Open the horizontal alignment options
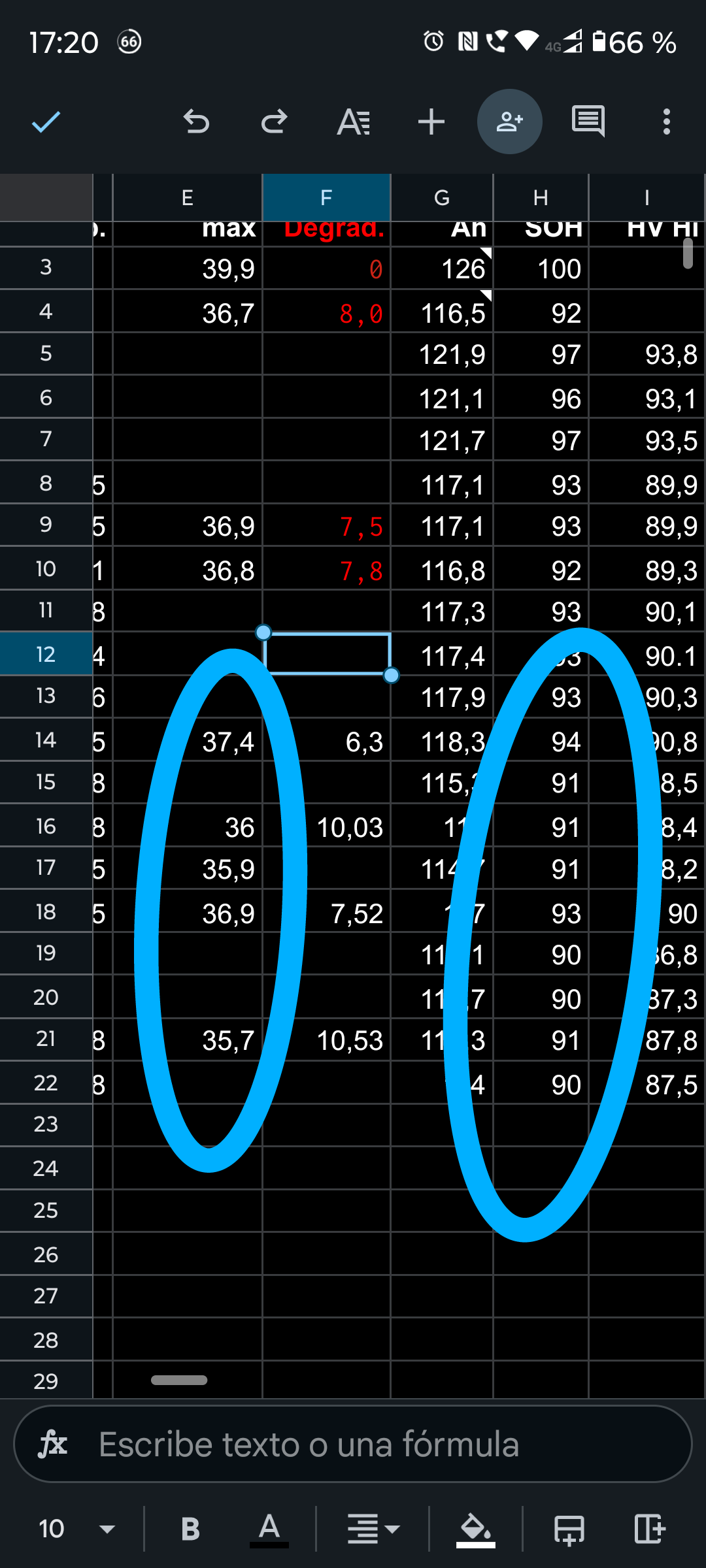Viewport: 706px width, 1568px height. [373, 1529]
